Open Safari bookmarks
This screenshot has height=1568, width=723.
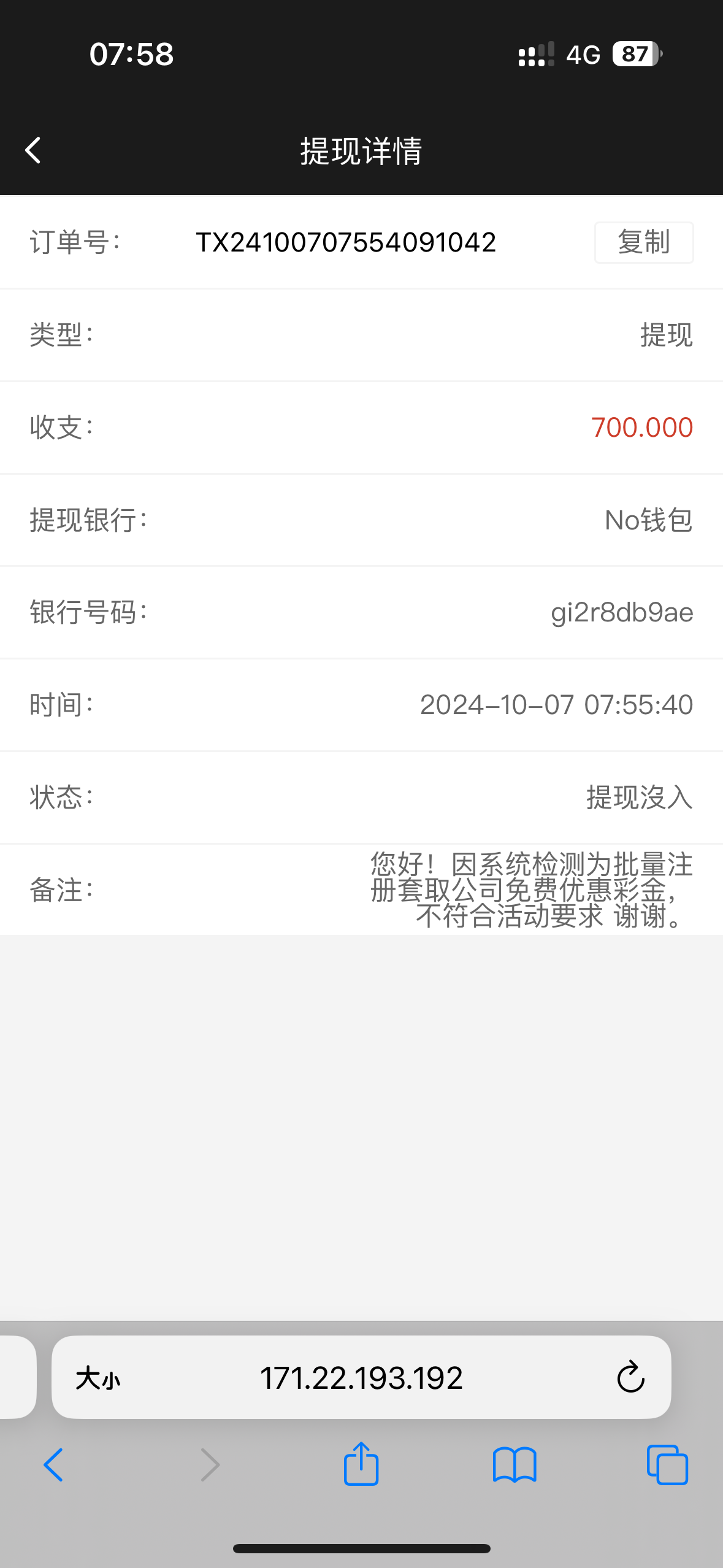(x=515, y=1465)
